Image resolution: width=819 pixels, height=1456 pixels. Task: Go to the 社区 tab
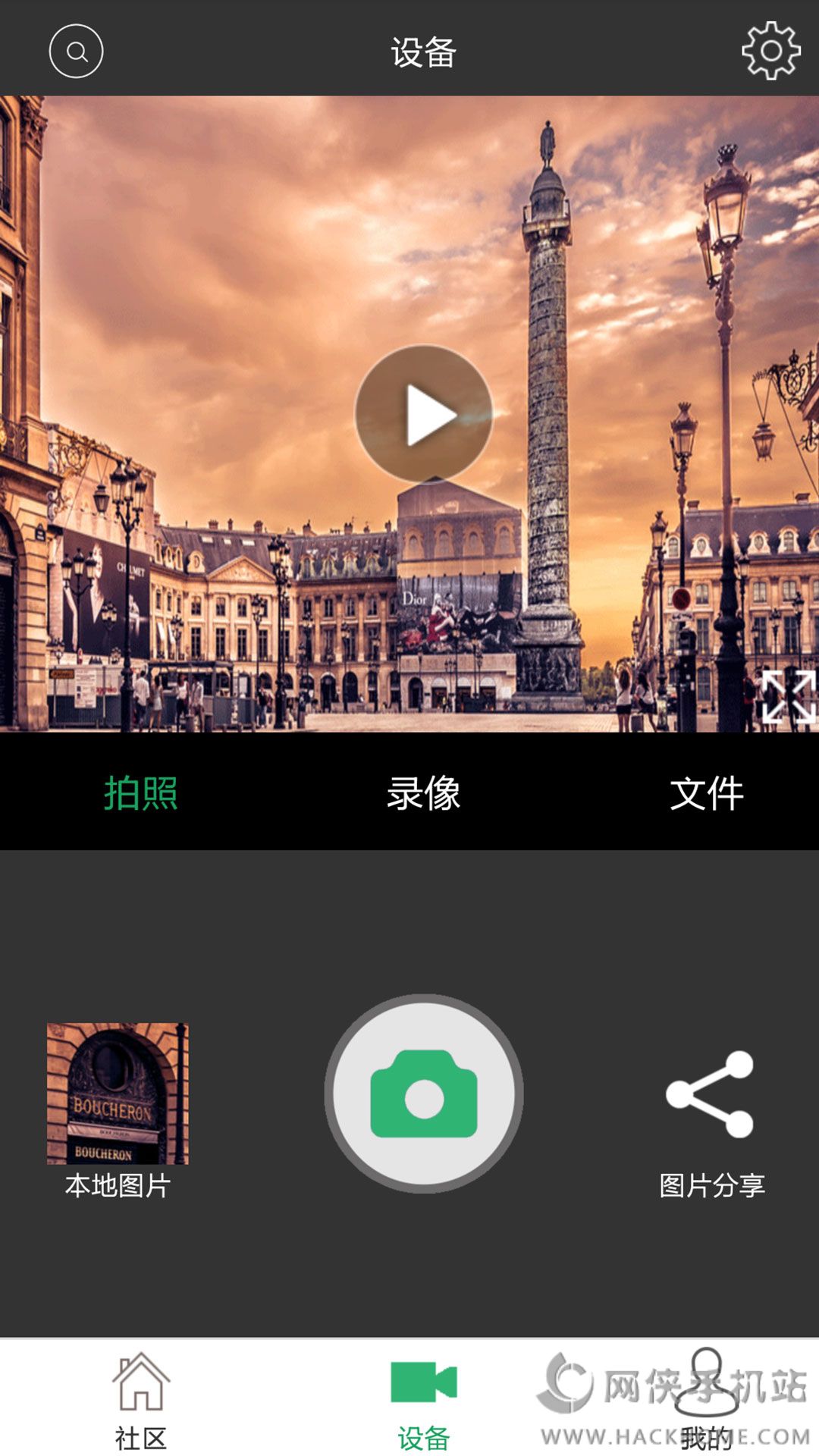point(140,1399)
